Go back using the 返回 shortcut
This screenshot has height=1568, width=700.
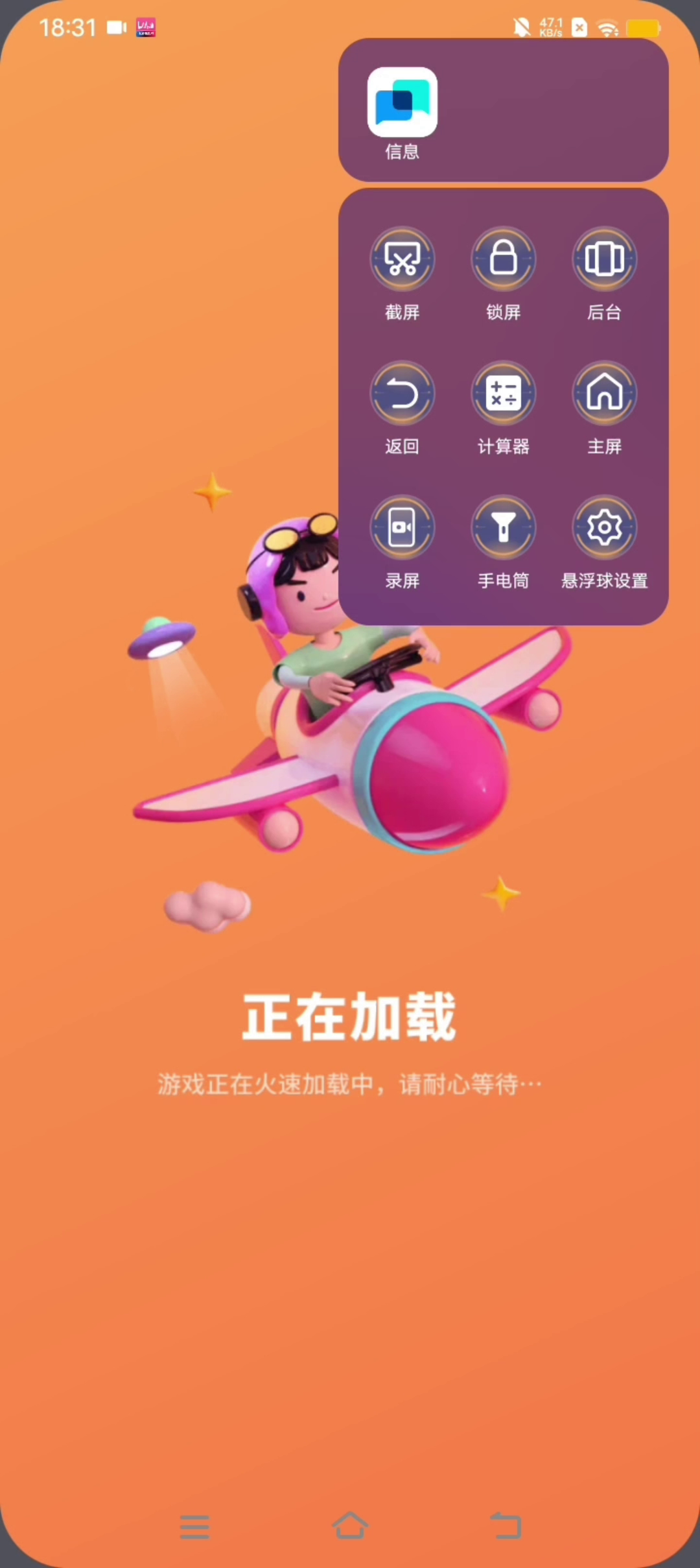(x=402, y=394)
